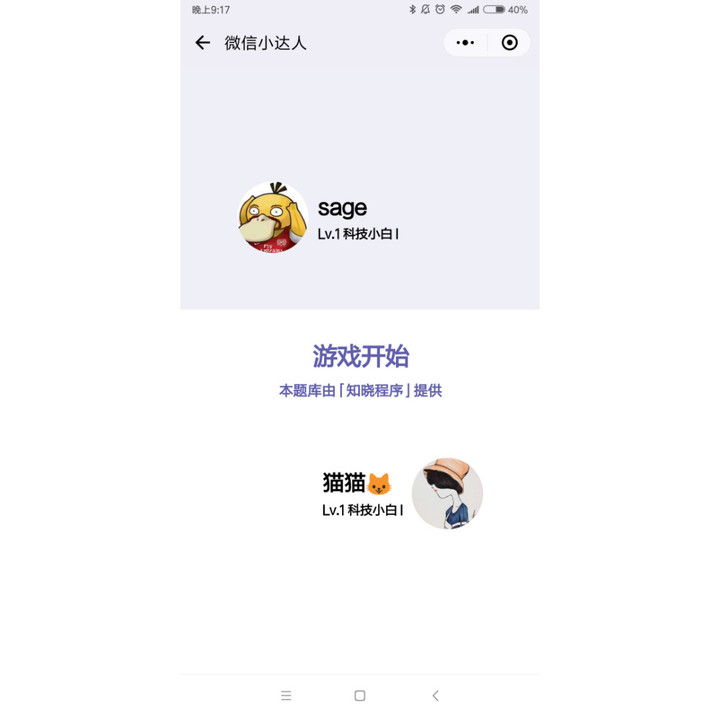Close the mini program with circle icon
Screen dimensions: 720x716
(x=510, y=43)
